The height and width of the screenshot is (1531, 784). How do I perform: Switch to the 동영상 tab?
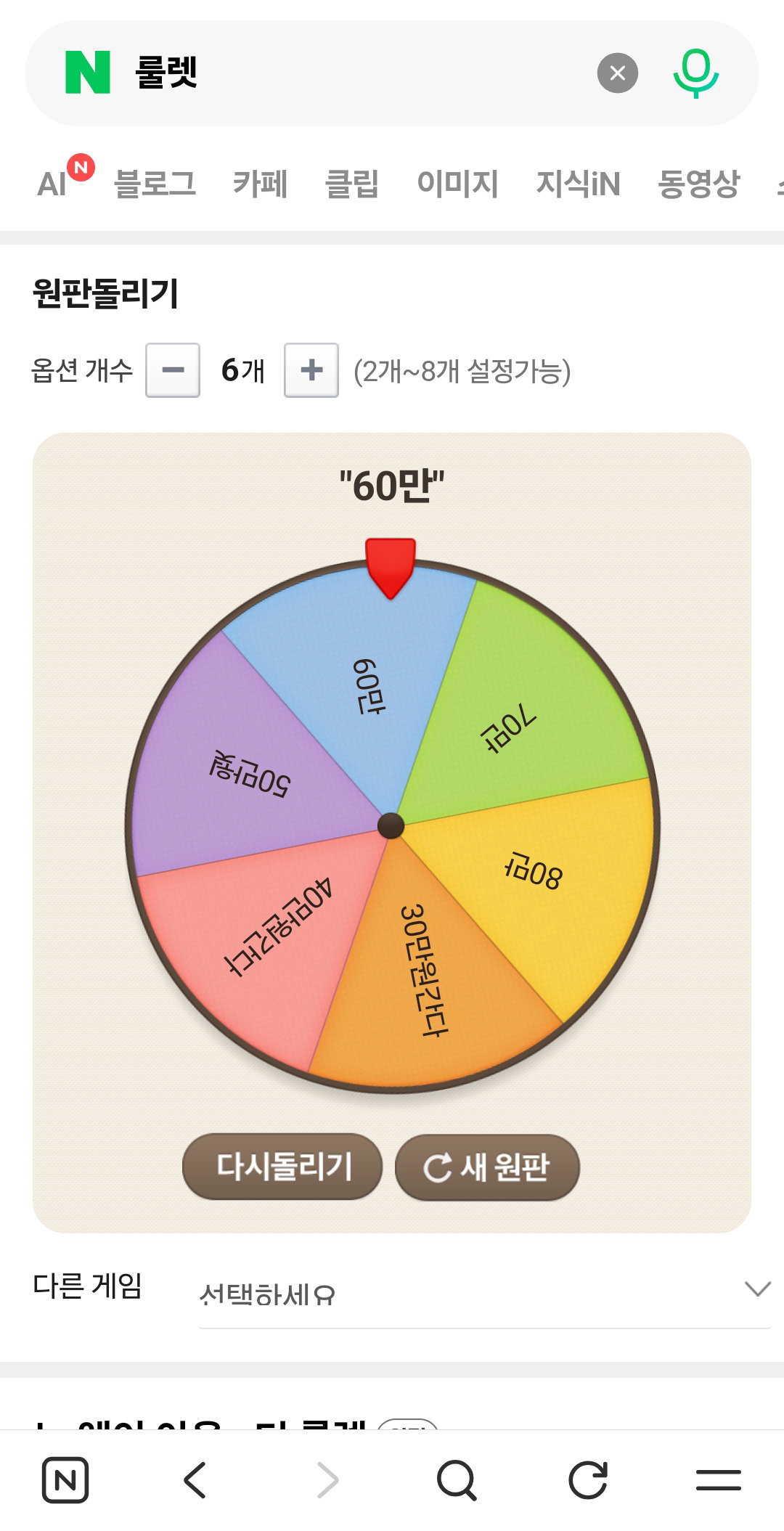click(x=698, y=183)
